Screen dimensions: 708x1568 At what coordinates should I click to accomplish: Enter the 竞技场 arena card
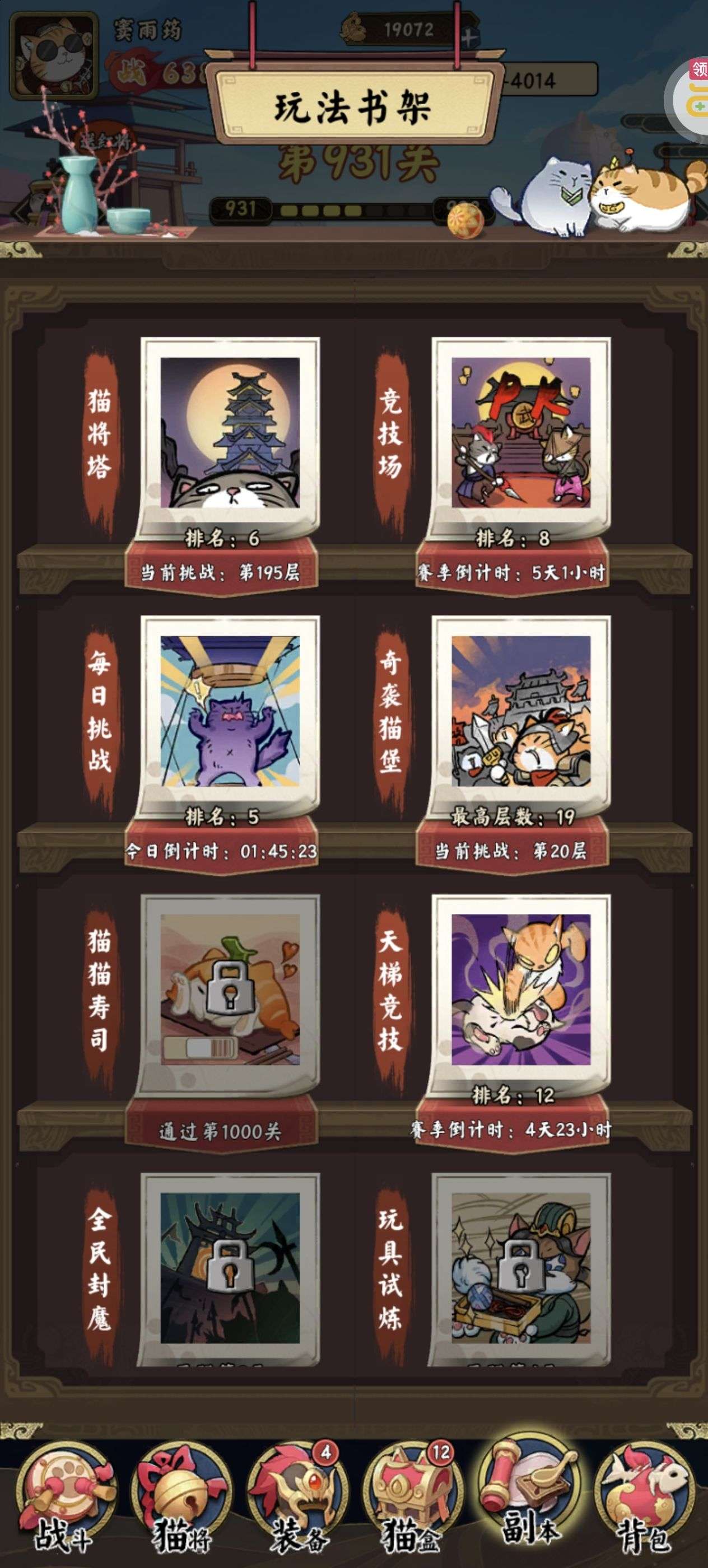pos(520,432)
